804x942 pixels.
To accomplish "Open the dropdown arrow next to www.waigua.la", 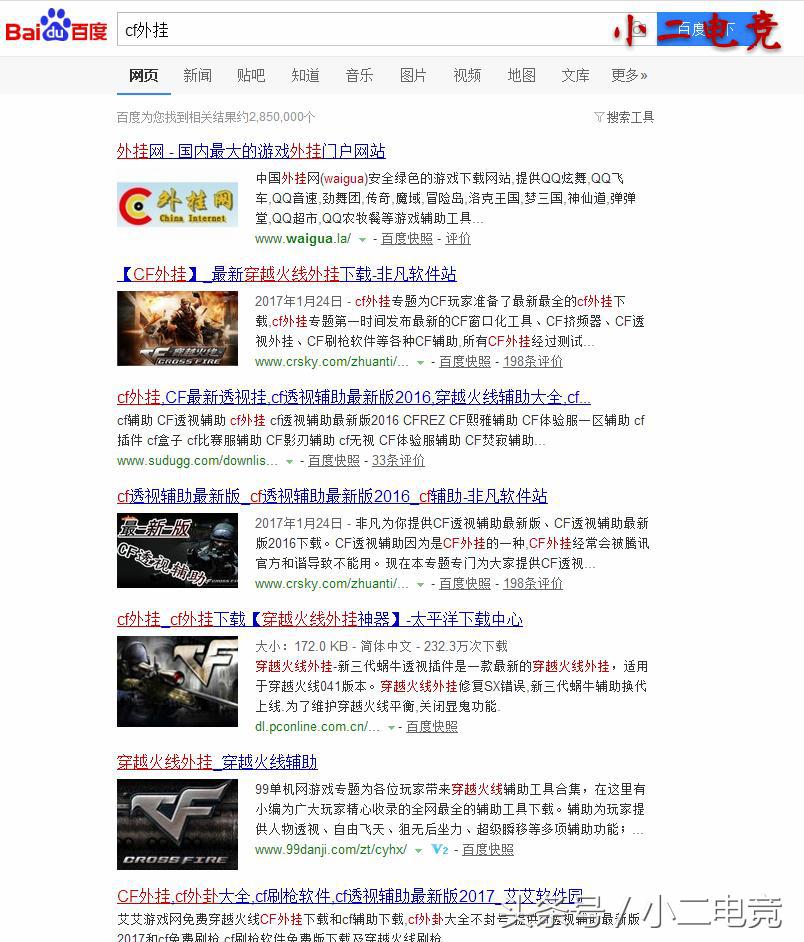I will point(363,239).
